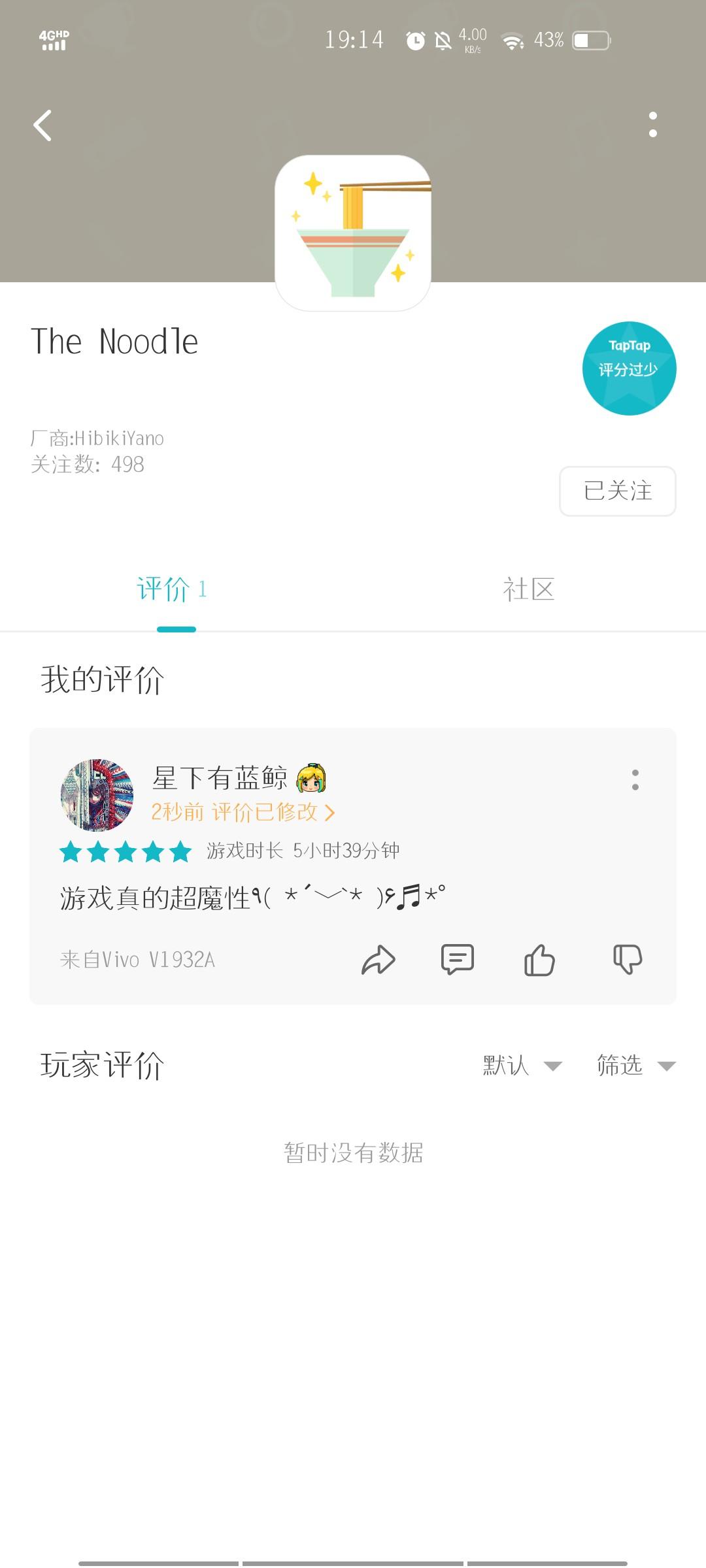The image size is (706, 1568).
Task: View the 评价已修改 edit history link
Action: [x=273, y=812]
